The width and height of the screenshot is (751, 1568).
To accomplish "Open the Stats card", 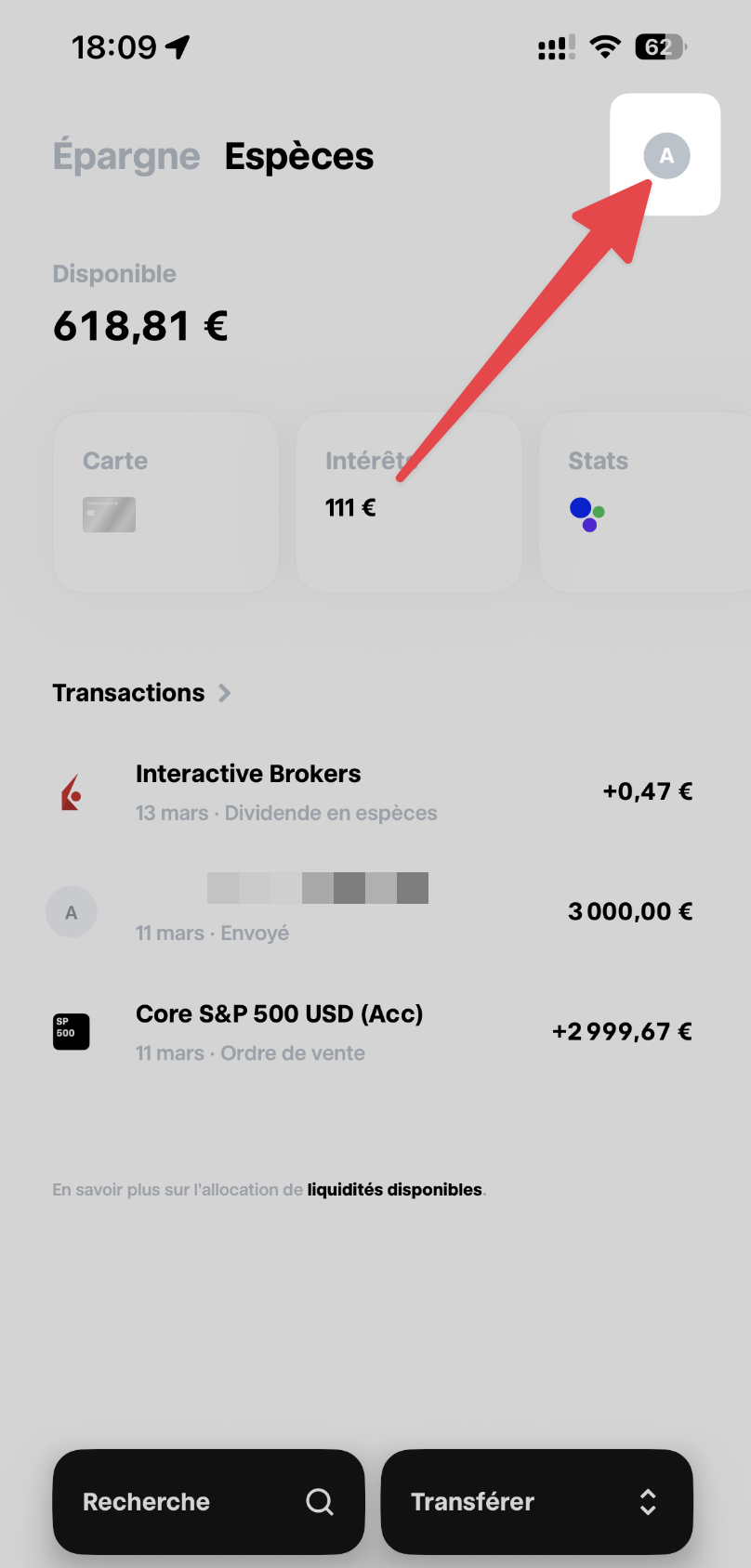I will pyautogui.click(x=644, y=502).
